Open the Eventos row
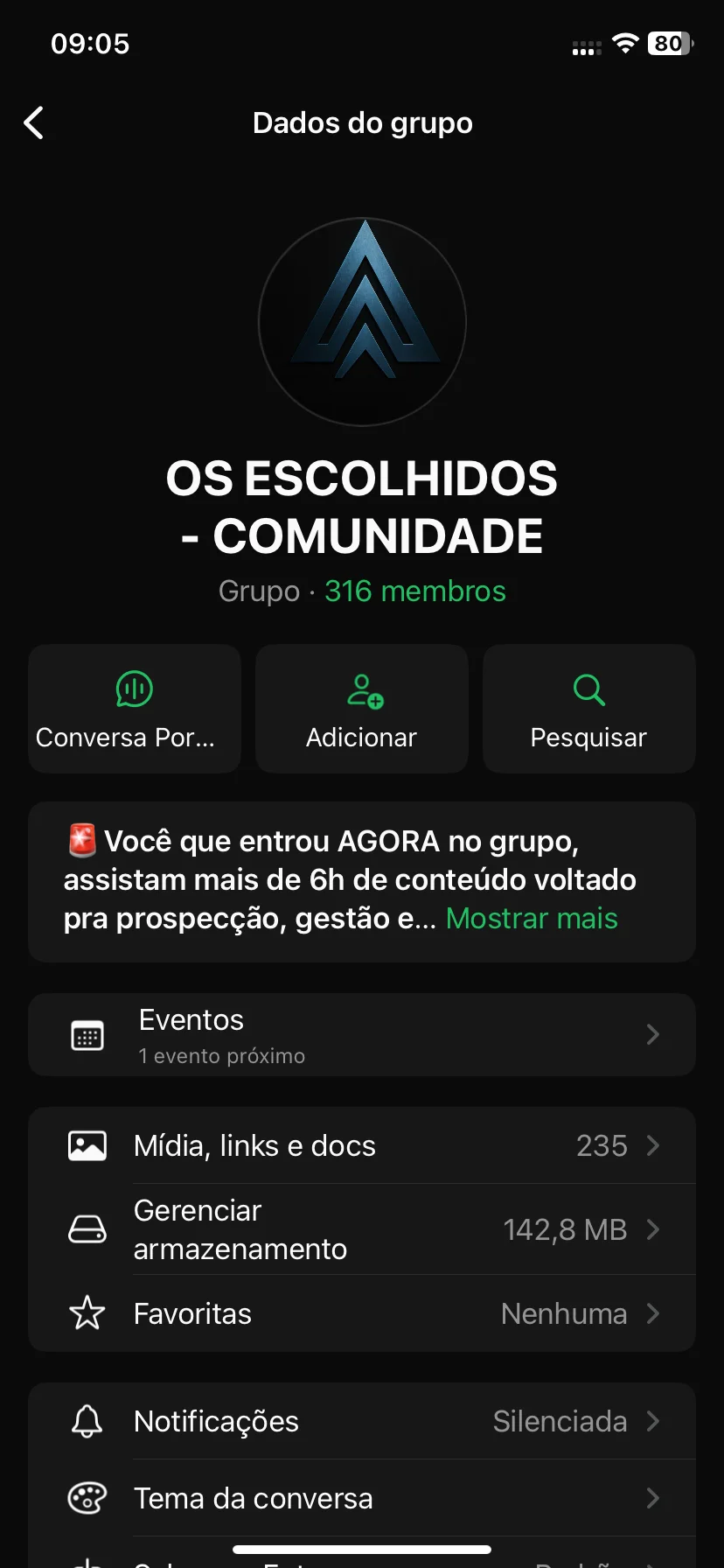The image size is (724, 1568). (x=362, y=1035)
